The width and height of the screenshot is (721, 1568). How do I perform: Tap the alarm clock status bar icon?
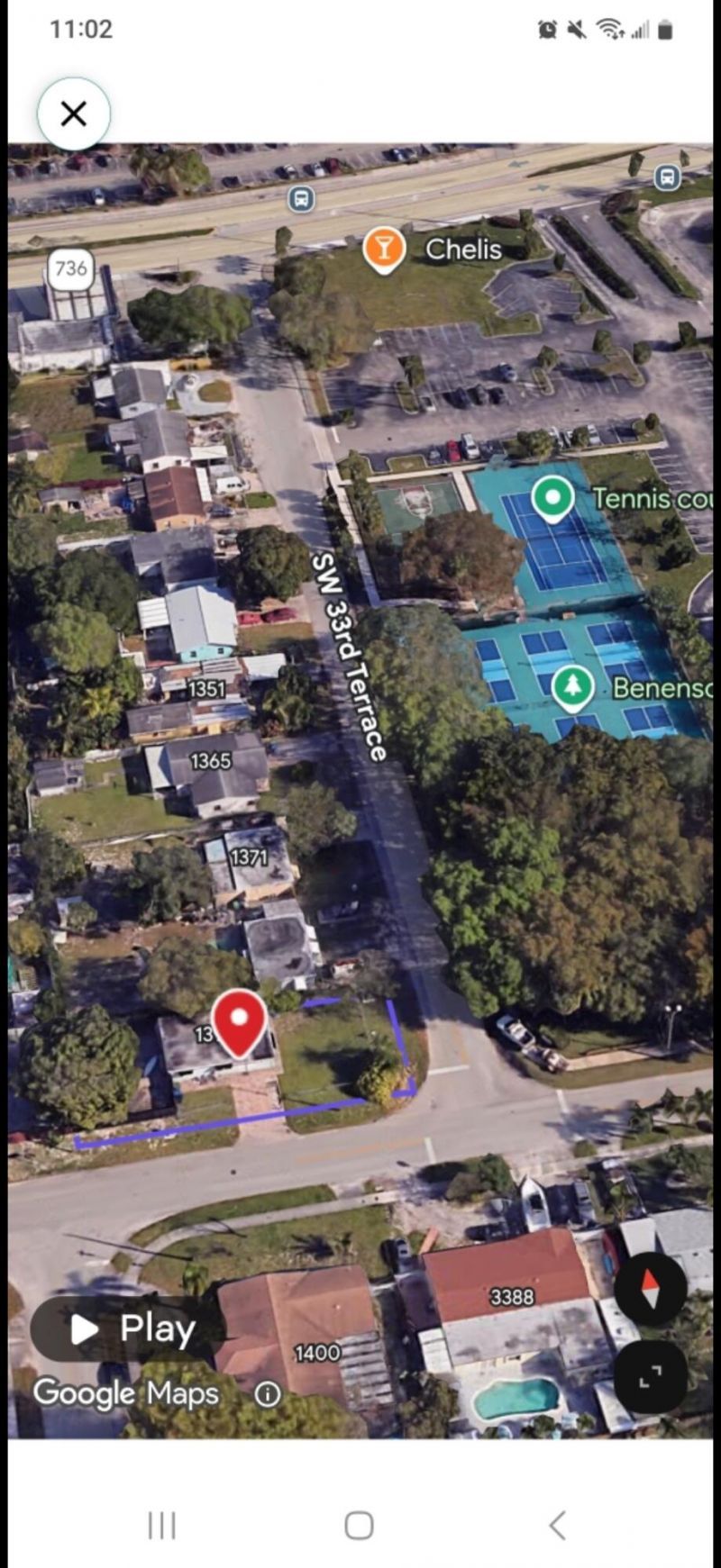tap(548, 28)
